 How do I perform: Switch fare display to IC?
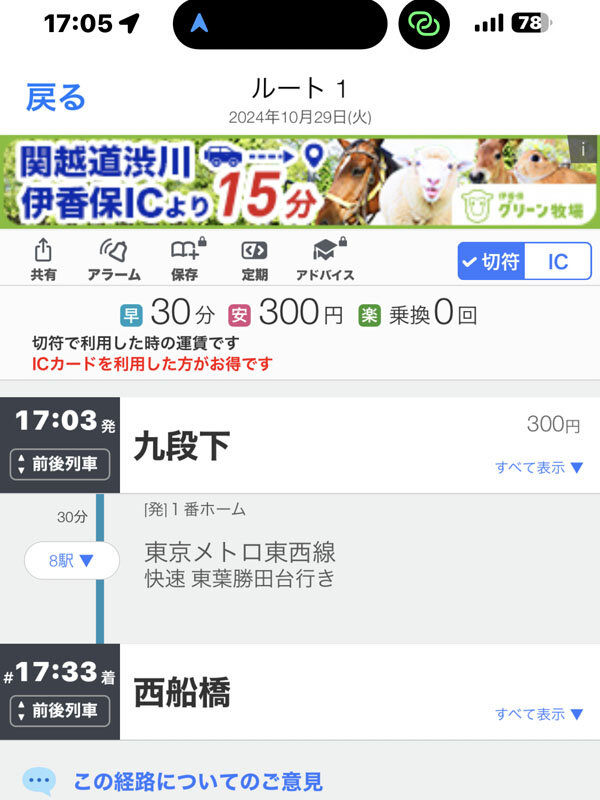coord(558,263)
